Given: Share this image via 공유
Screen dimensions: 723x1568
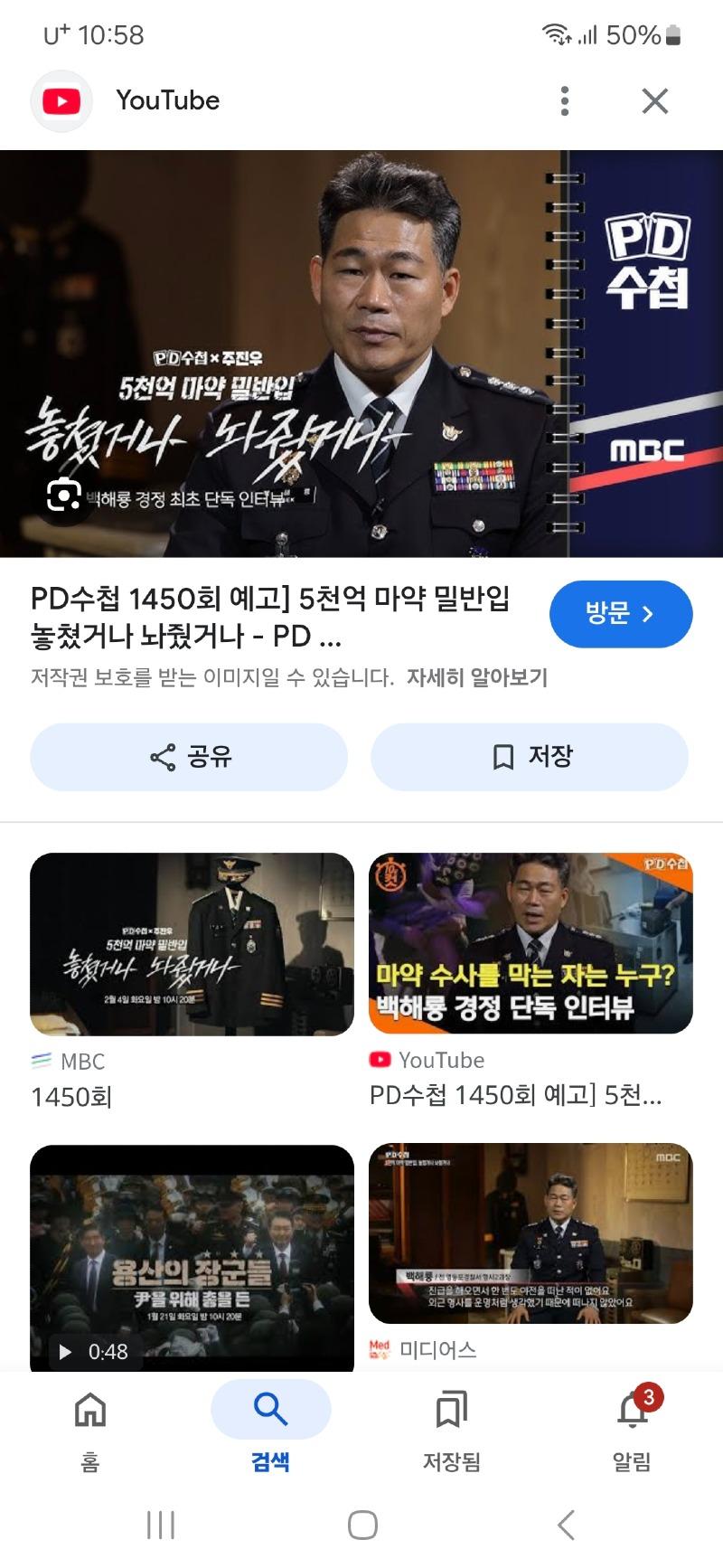Looking at the screenshot, I should pos(189,757).
